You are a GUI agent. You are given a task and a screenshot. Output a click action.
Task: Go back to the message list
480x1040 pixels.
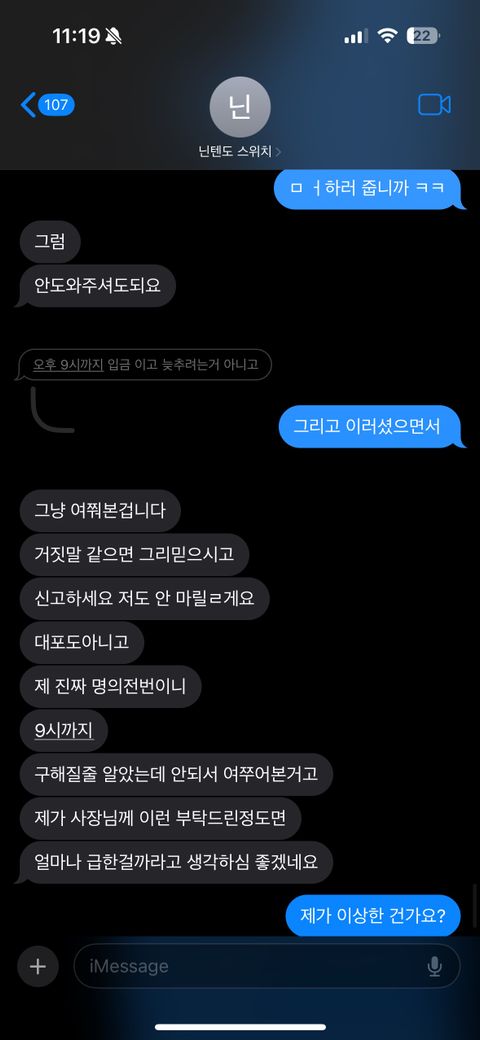pos(48,105)
